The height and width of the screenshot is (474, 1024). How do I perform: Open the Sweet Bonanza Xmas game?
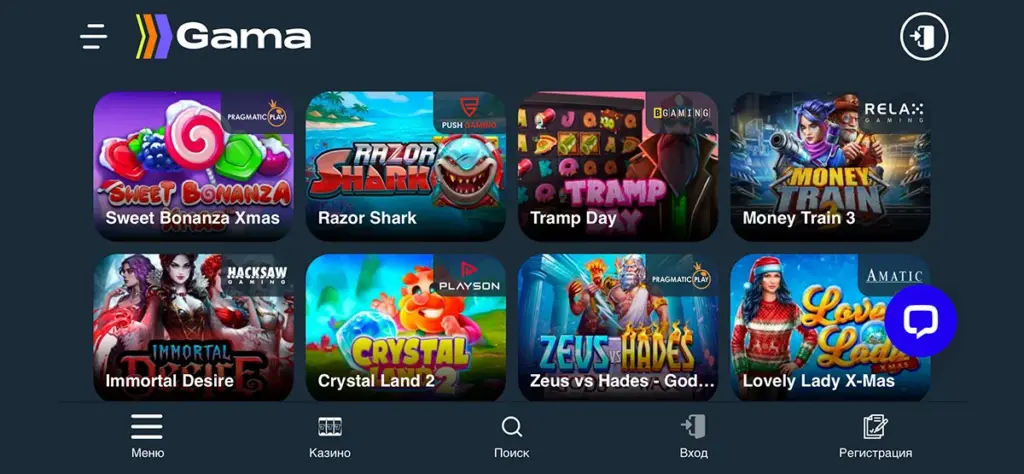[193, 166]
